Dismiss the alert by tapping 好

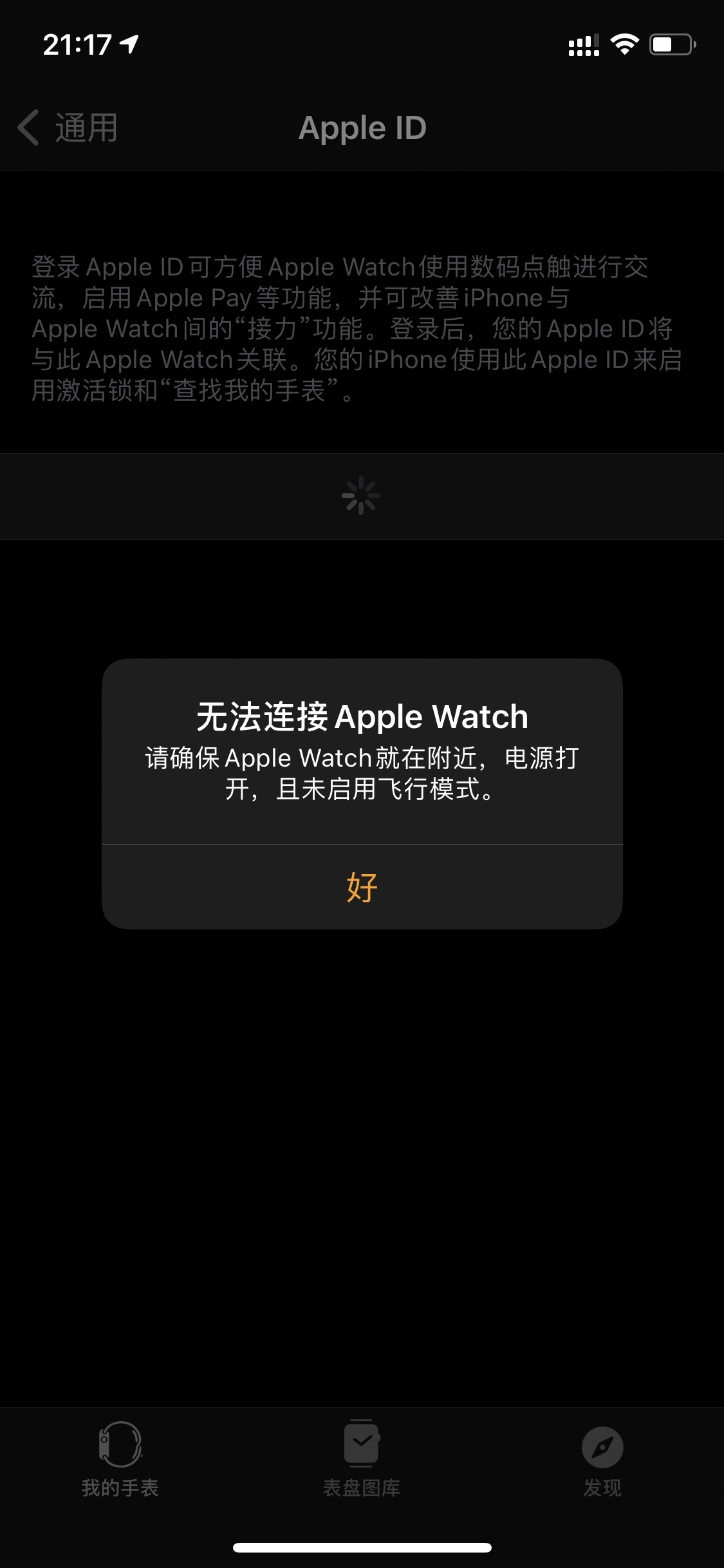pyautogui.click(x=362, y=886)
